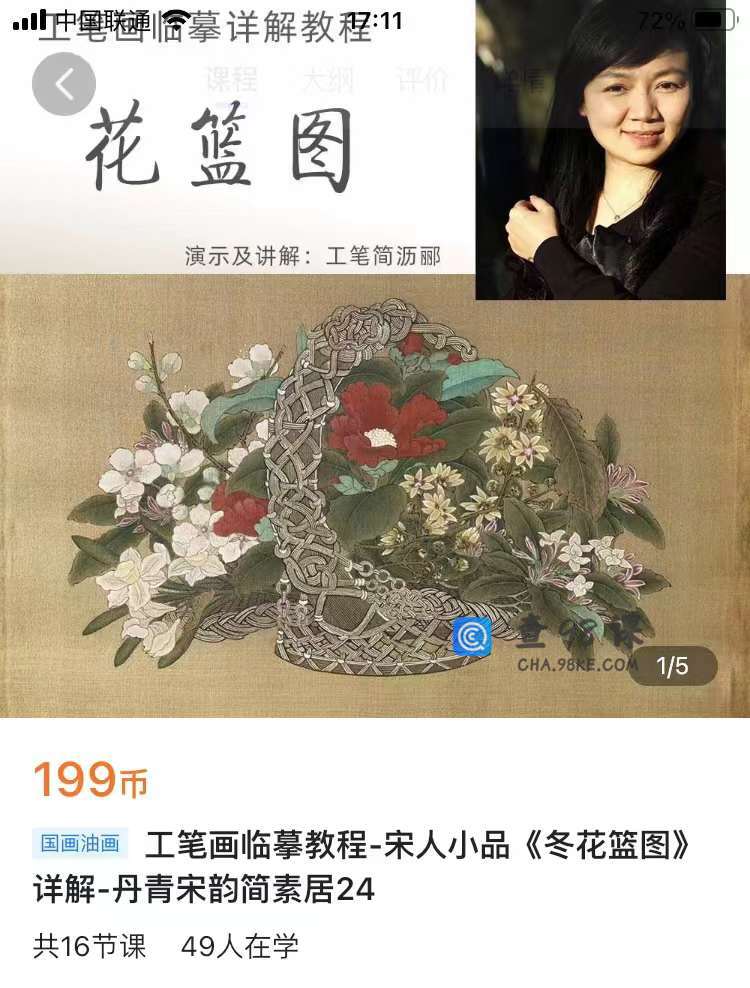Go back using the round arrow button

pyautogui.click(x=64, y=84)
